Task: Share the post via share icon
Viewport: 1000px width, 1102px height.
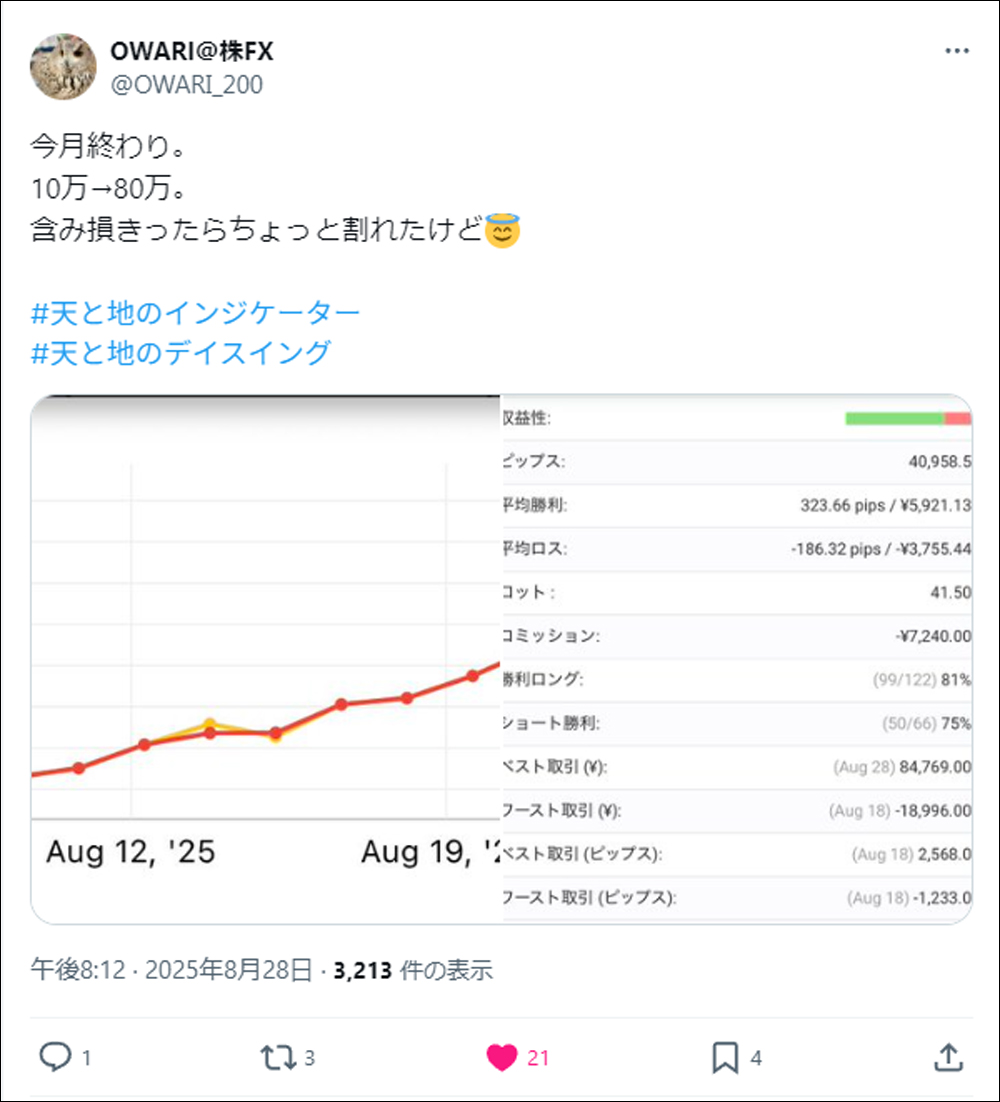Action: tap(948, 1057)
